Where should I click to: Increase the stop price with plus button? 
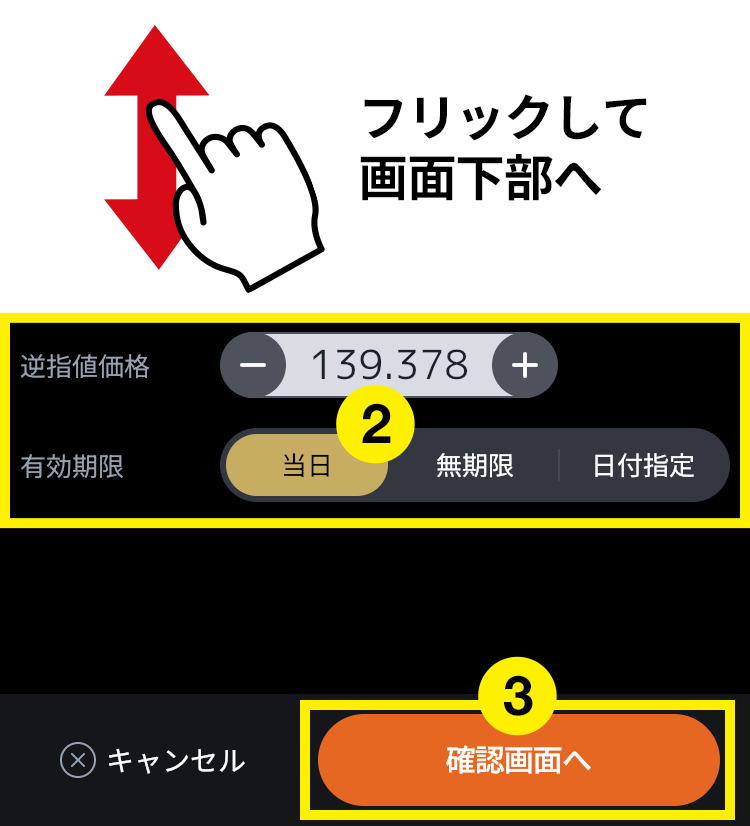click(x=525, y=365)
